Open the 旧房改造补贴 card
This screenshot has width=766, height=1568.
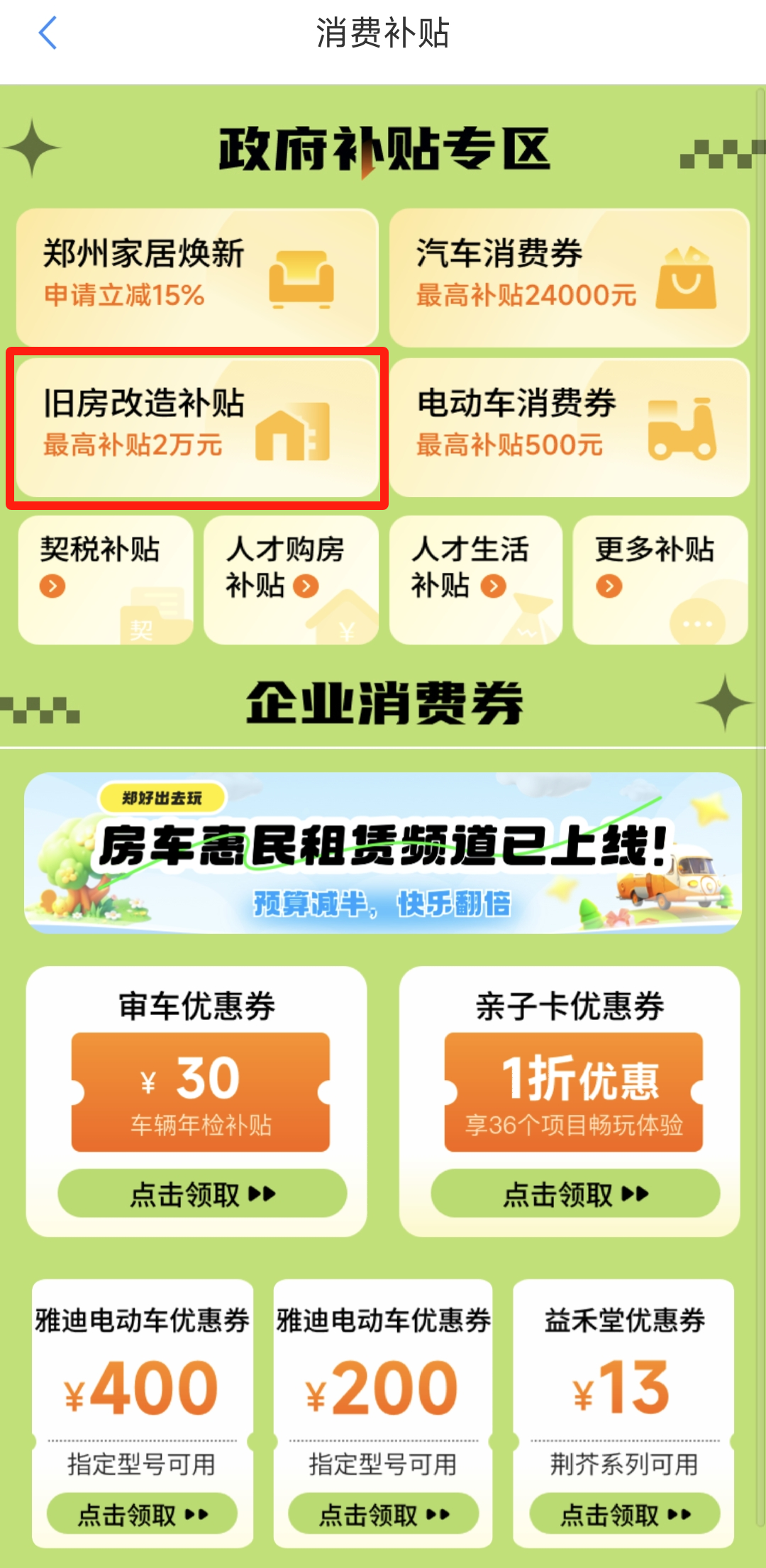pyautogui.click(x=196, y=427)
